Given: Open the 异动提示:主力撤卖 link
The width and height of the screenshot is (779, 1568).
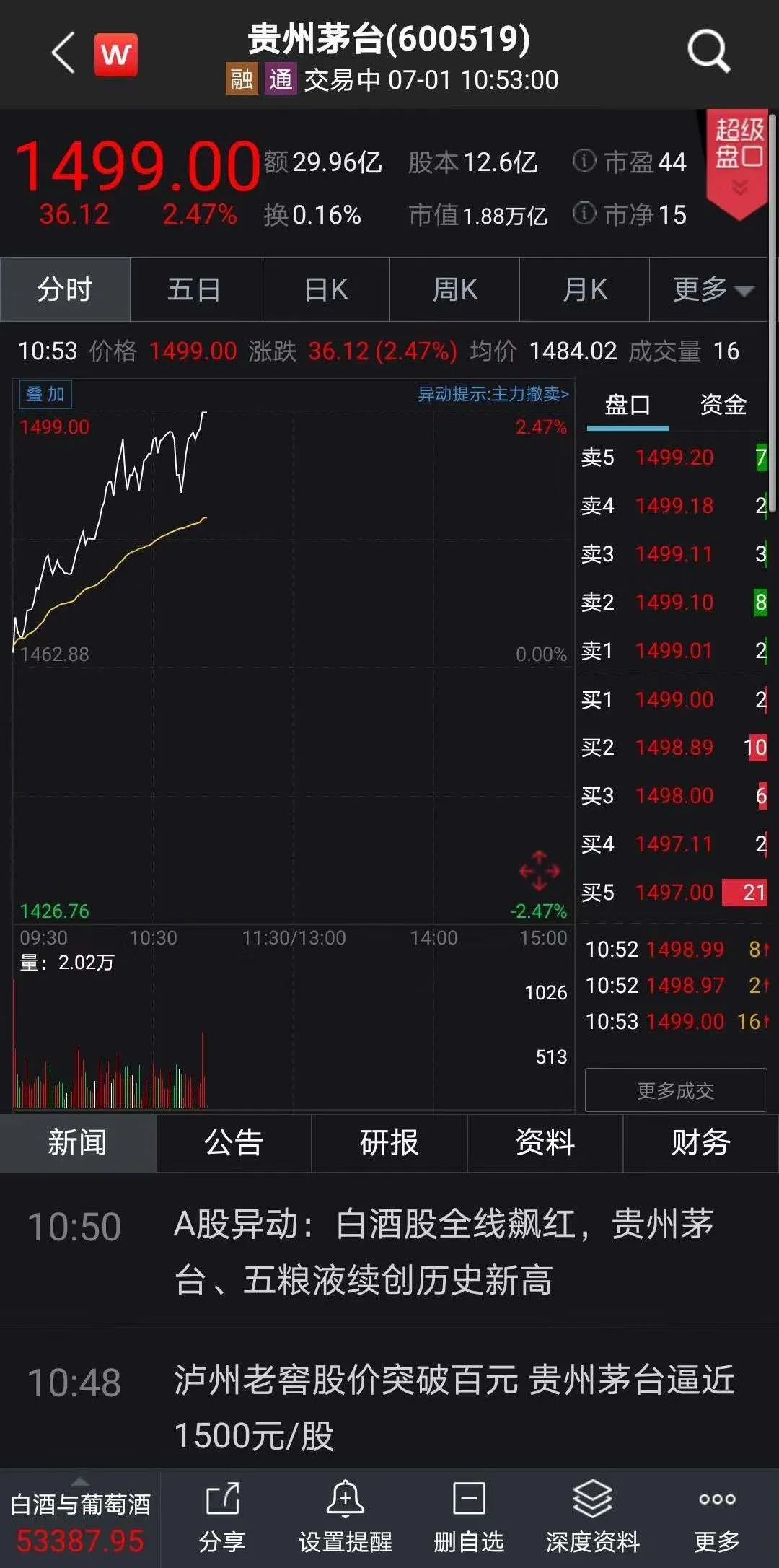Looking at the screenshot, I should (493, 394).
